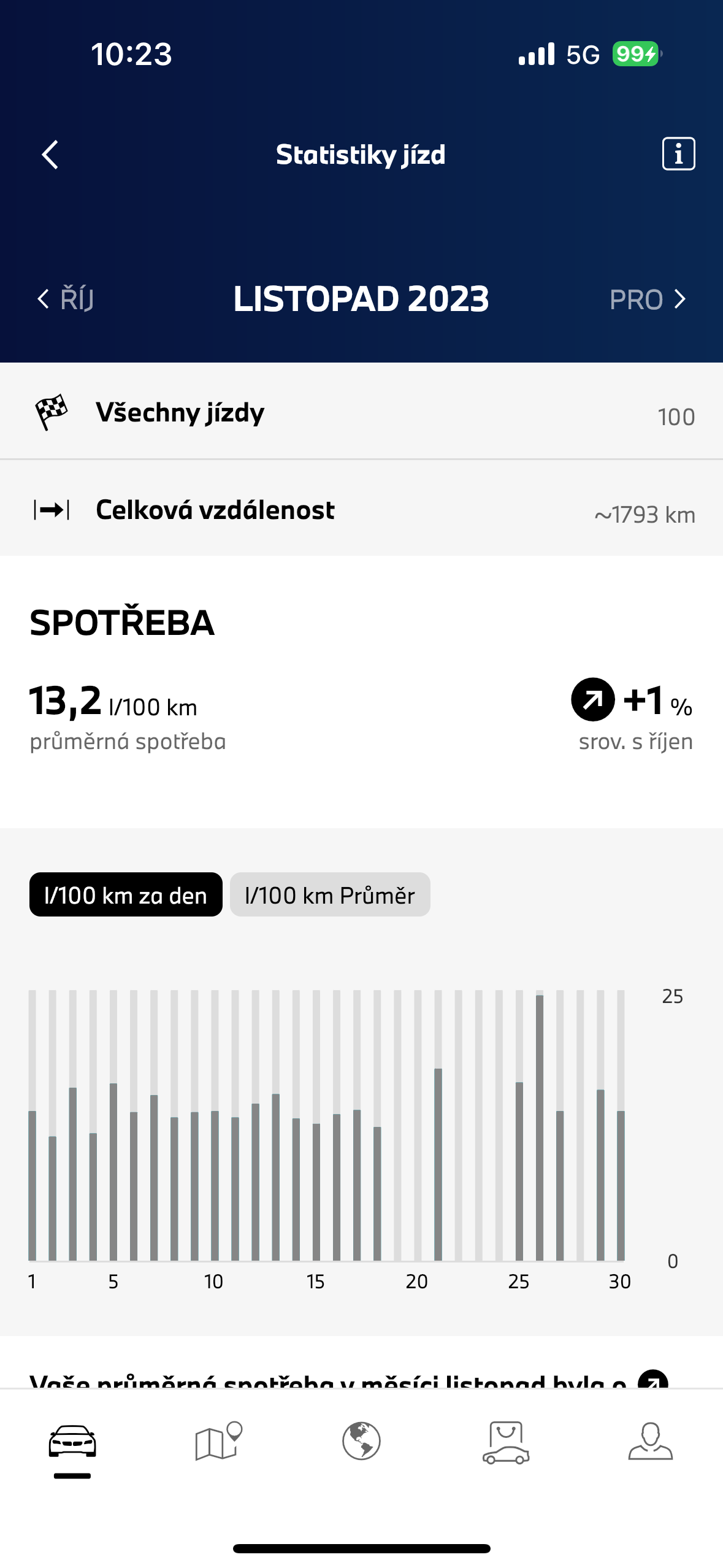Screen dimensions: 723x1568
Task: Open the profile tab
Action: [651, 1442]
